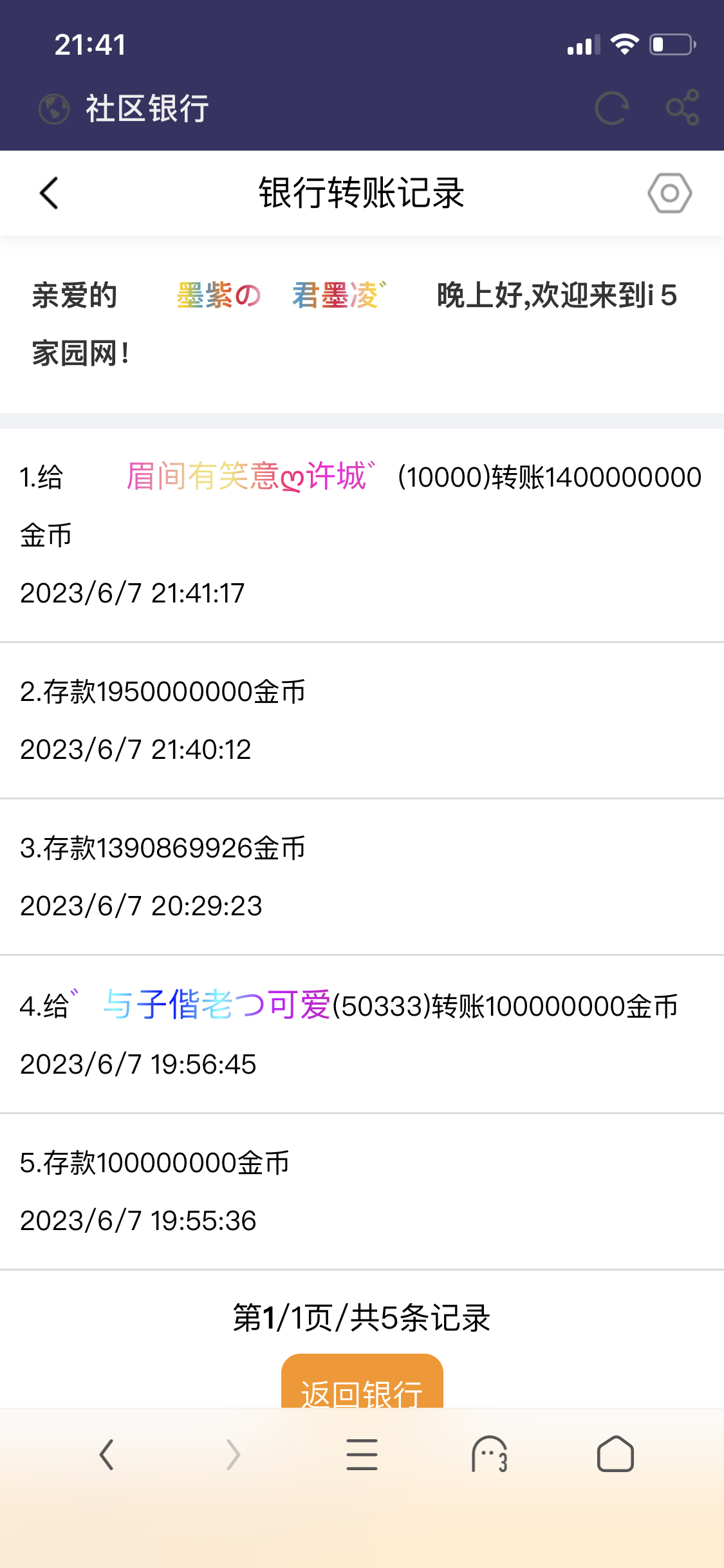
Task: Refresh the page using the reload icon
Action: (613, 108)
